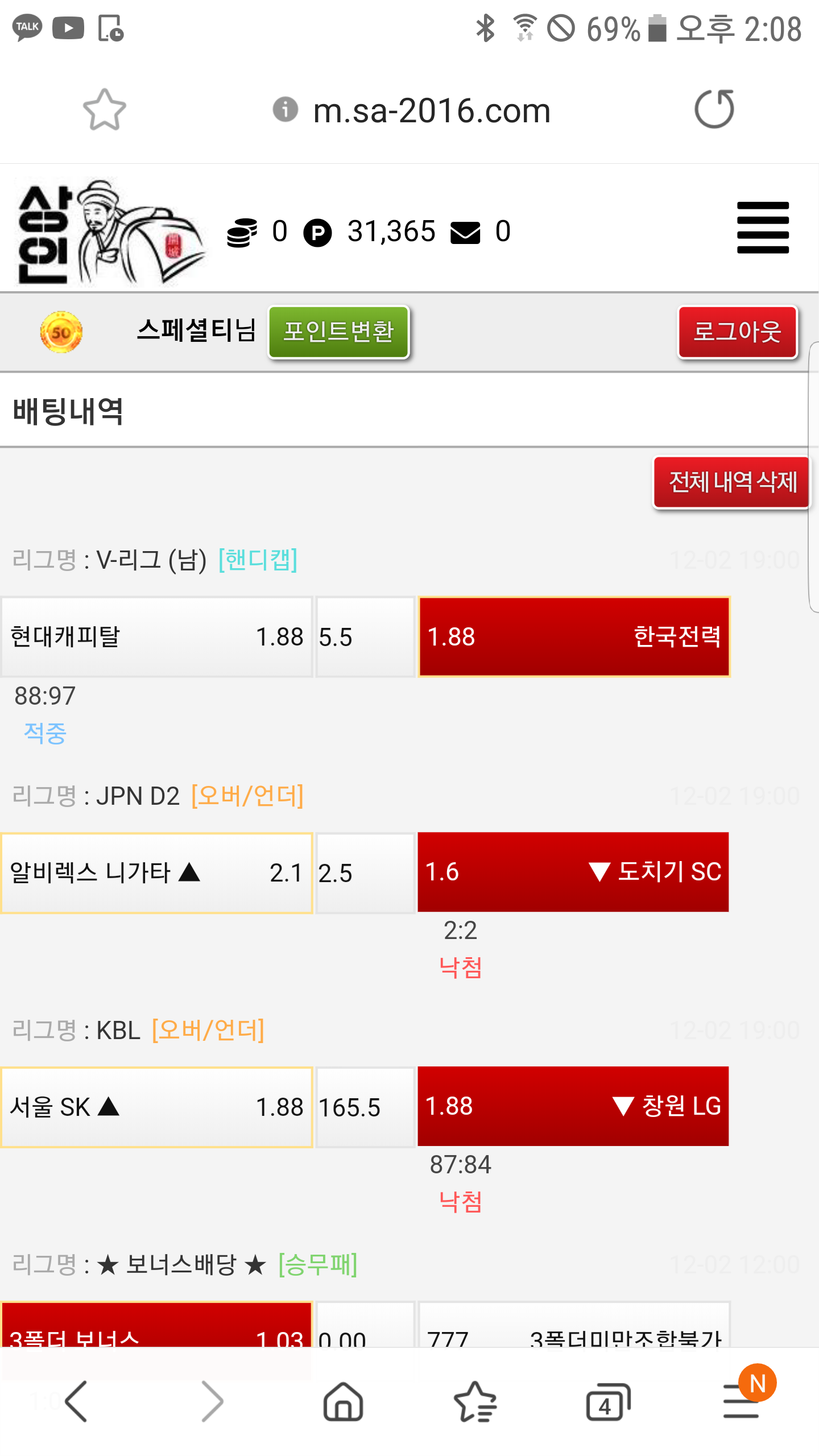Tap the m.sa-2016.com address bar

[431, 110]
